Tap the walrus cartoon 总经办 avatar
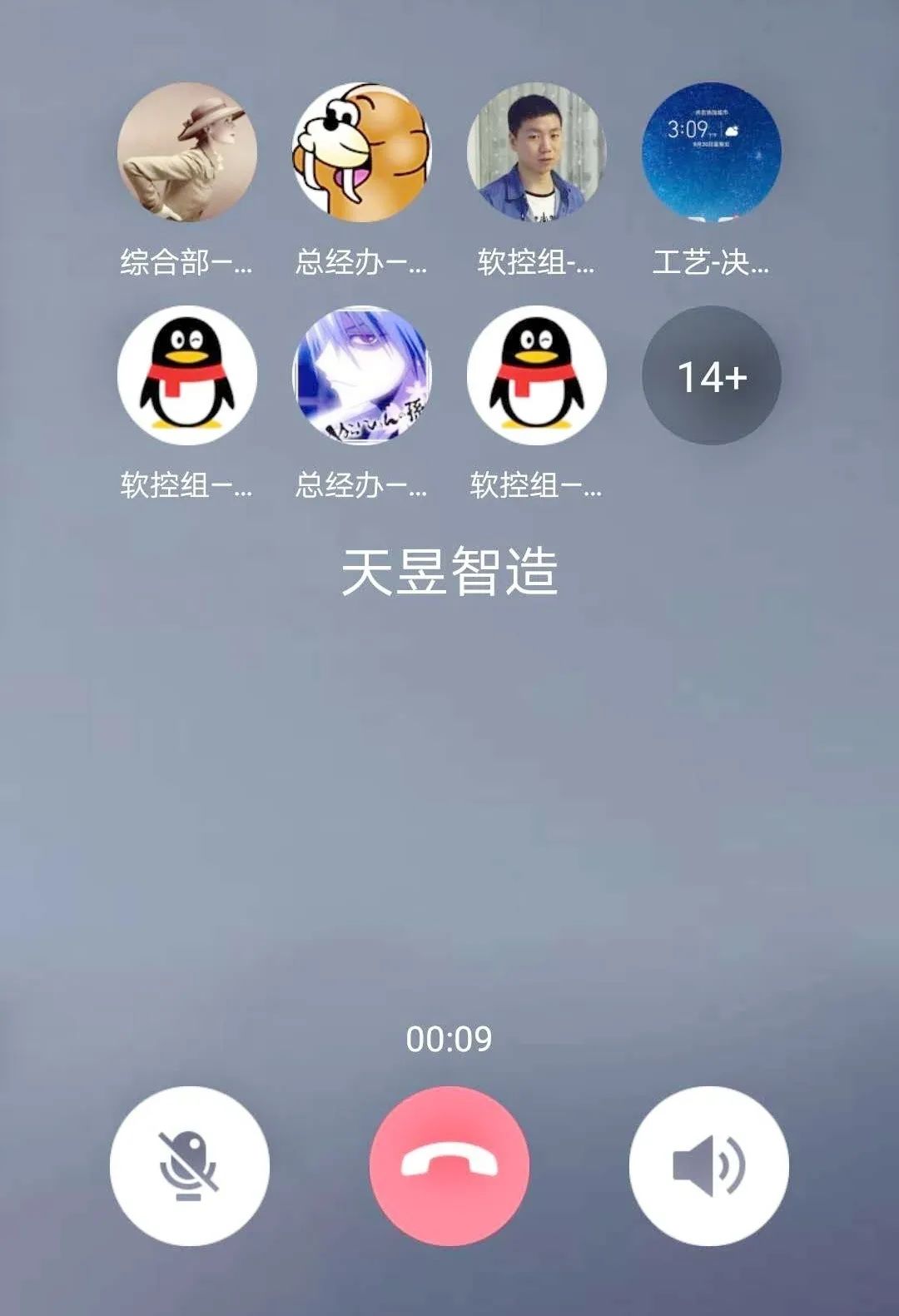899x1316 pixels. 362,152
